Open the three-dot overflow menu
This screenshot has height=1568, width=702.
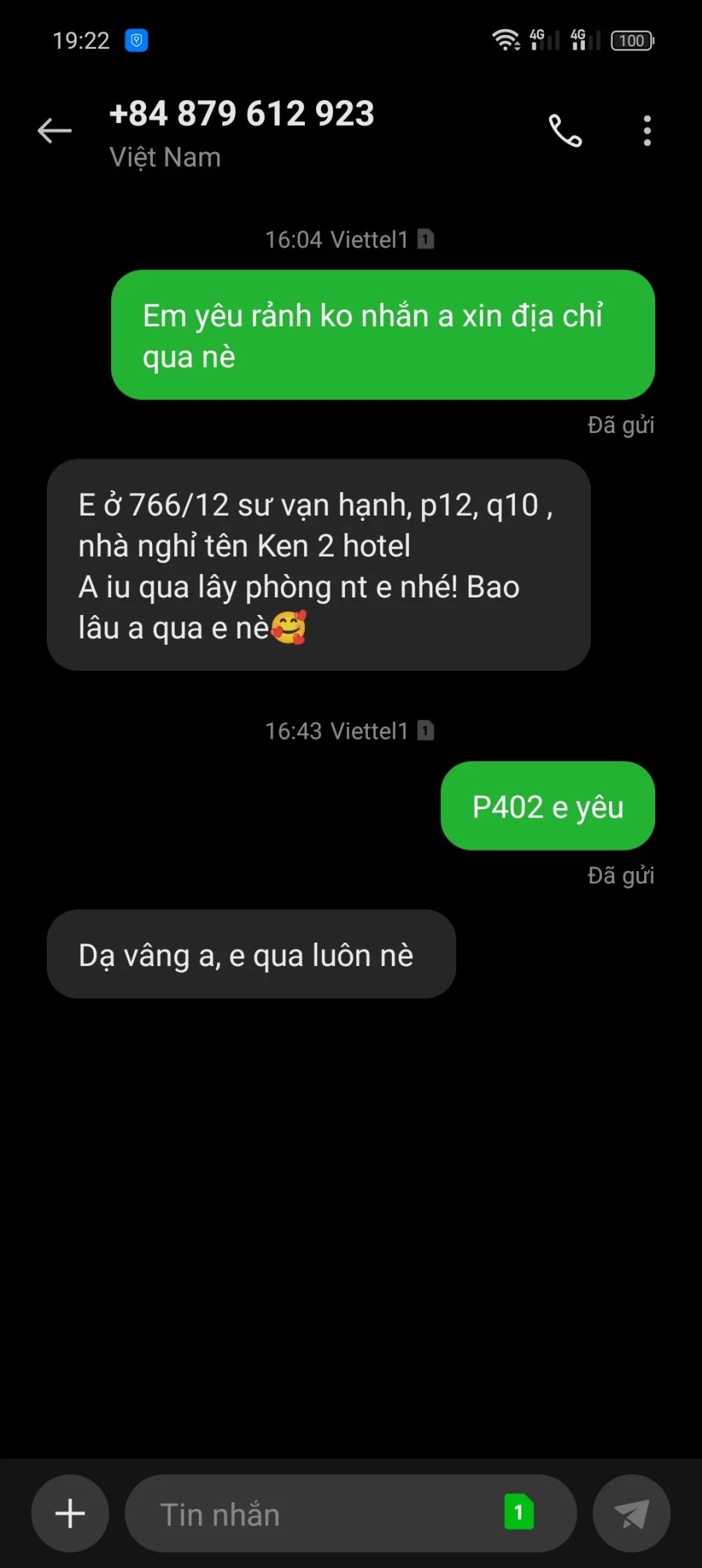(x=647, y=131)
